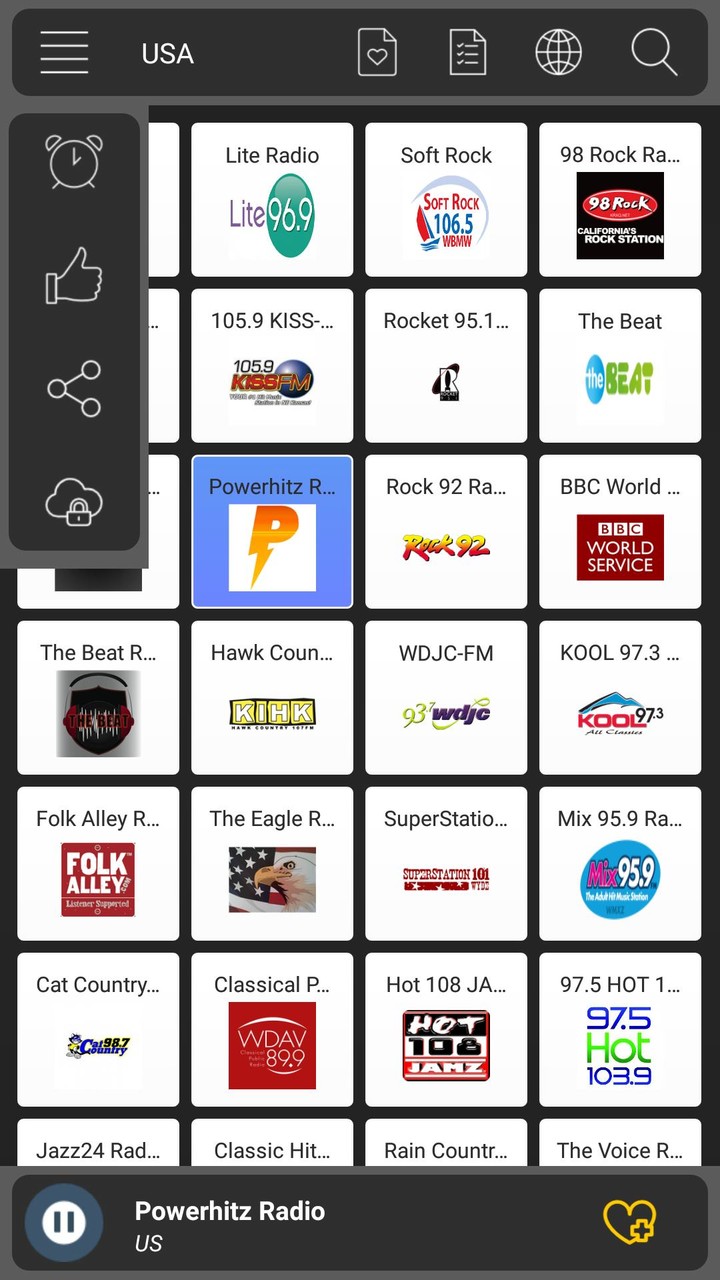This screenshot has height=1280, width=720.
Task: Play the BBC World Service station
Action: click(x=620, y=531)
